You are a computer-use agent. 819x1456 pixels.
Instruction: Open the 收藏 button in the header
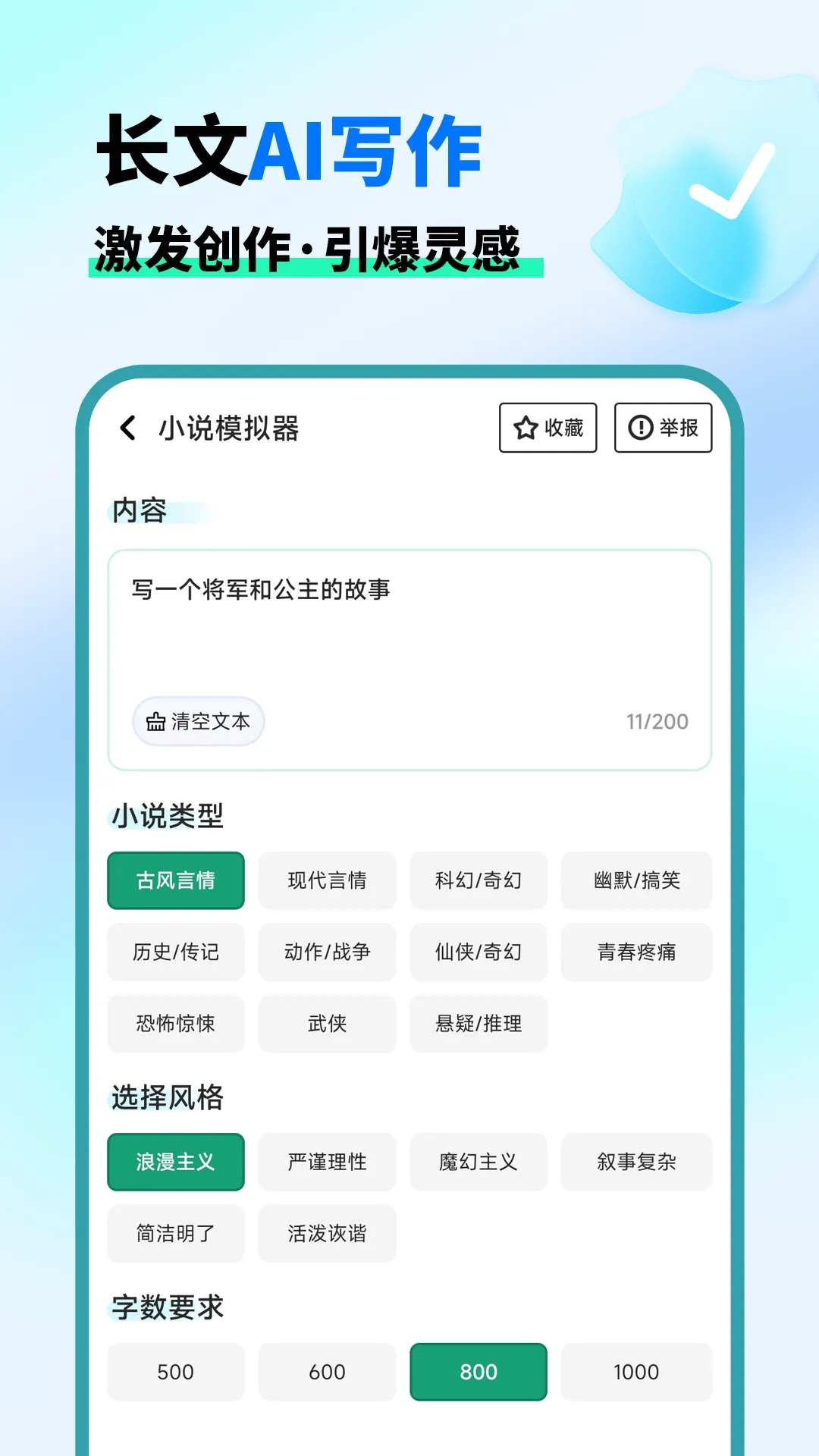coord(548,427)
